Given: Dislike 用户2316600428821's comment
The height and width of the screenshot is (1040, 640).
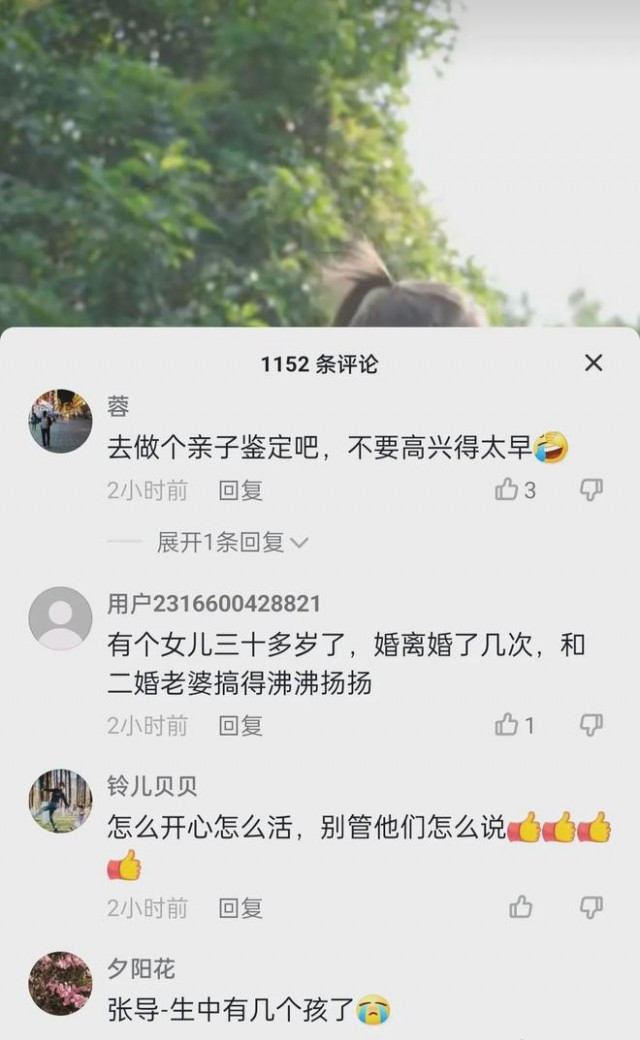Looking at the screenshot, I should click(x=592, y=725).
